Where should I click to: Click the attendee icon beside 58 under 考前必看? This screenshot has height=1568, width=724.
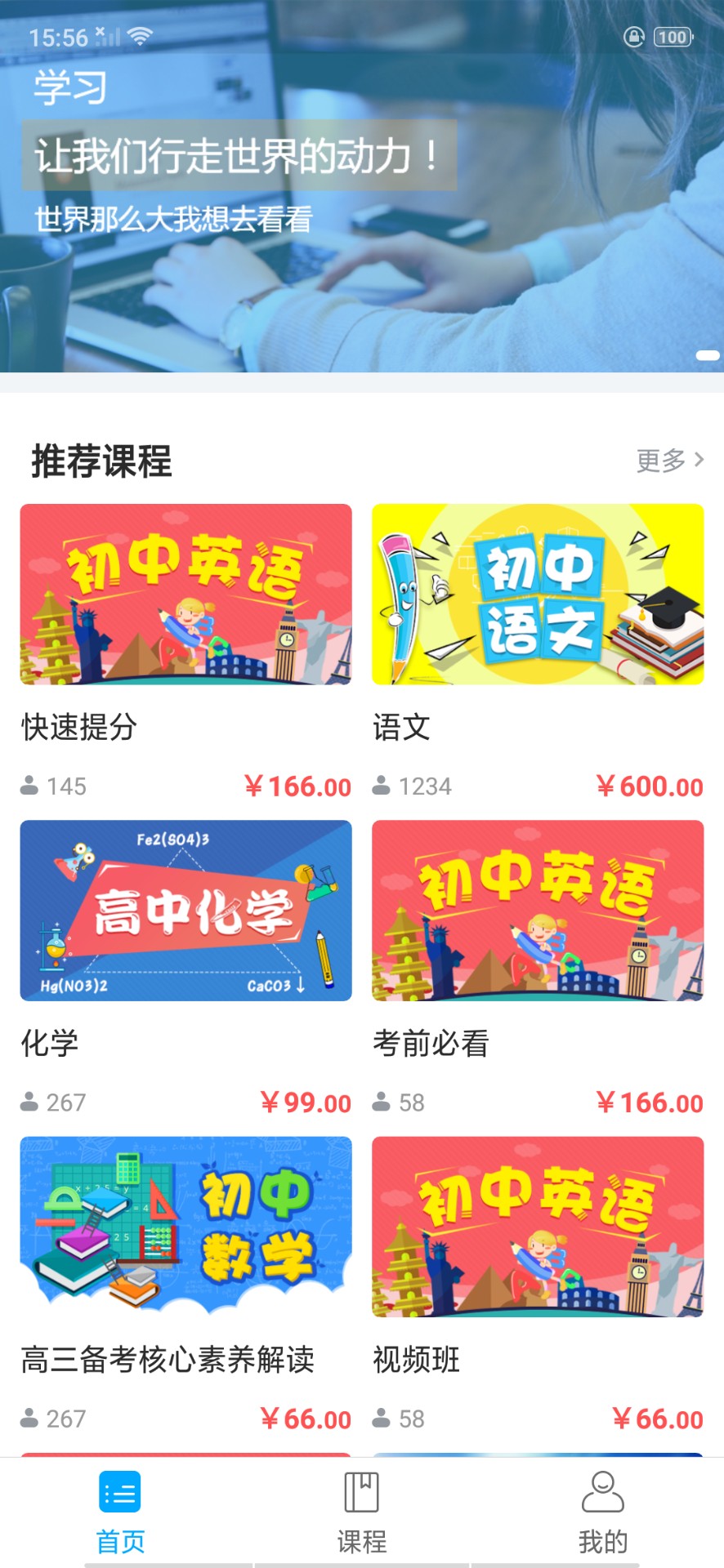pyautogui.click(x=382, y=1102)
